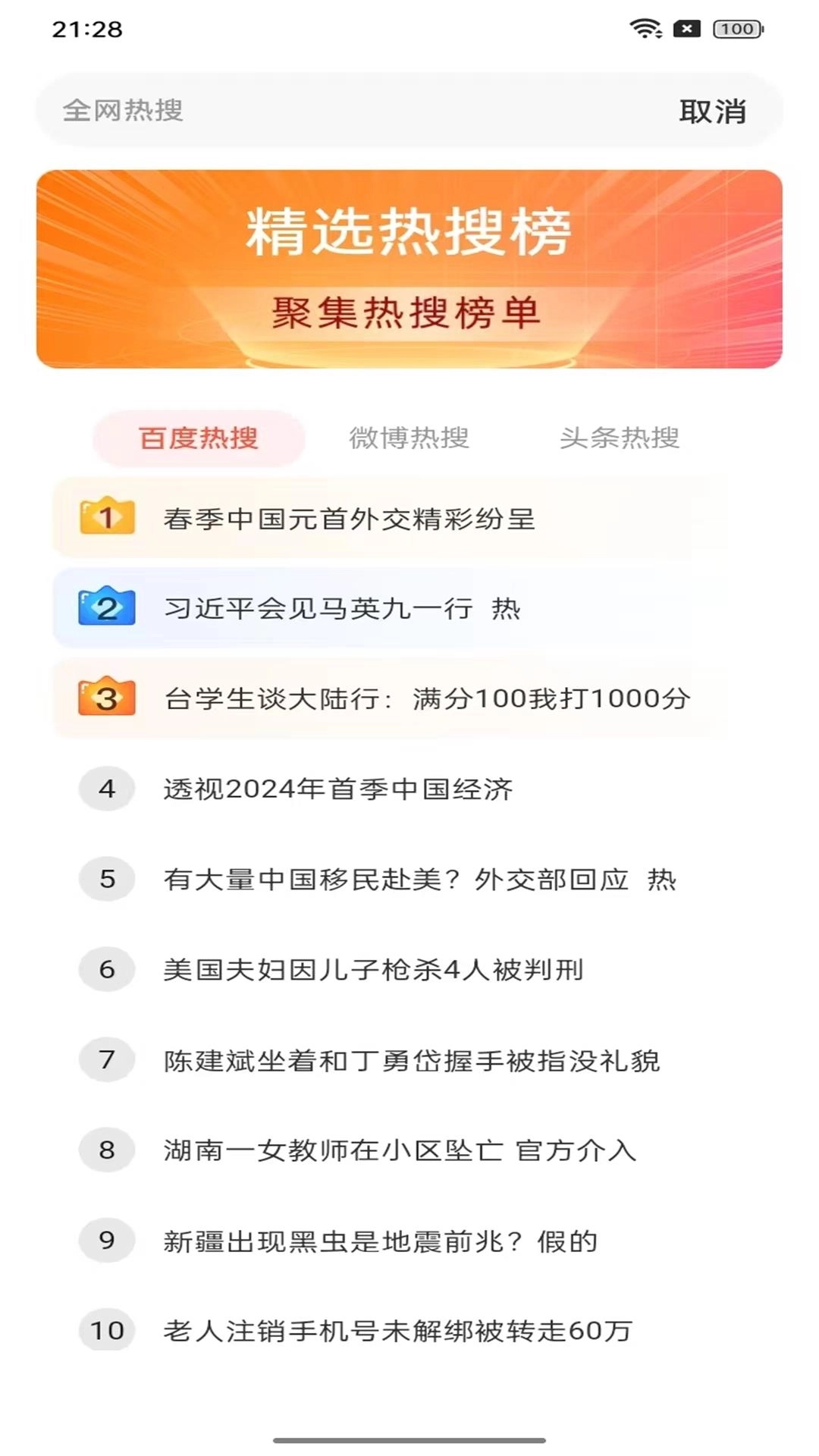Expand hot search item about 中国经济

(x=339, y=789)
